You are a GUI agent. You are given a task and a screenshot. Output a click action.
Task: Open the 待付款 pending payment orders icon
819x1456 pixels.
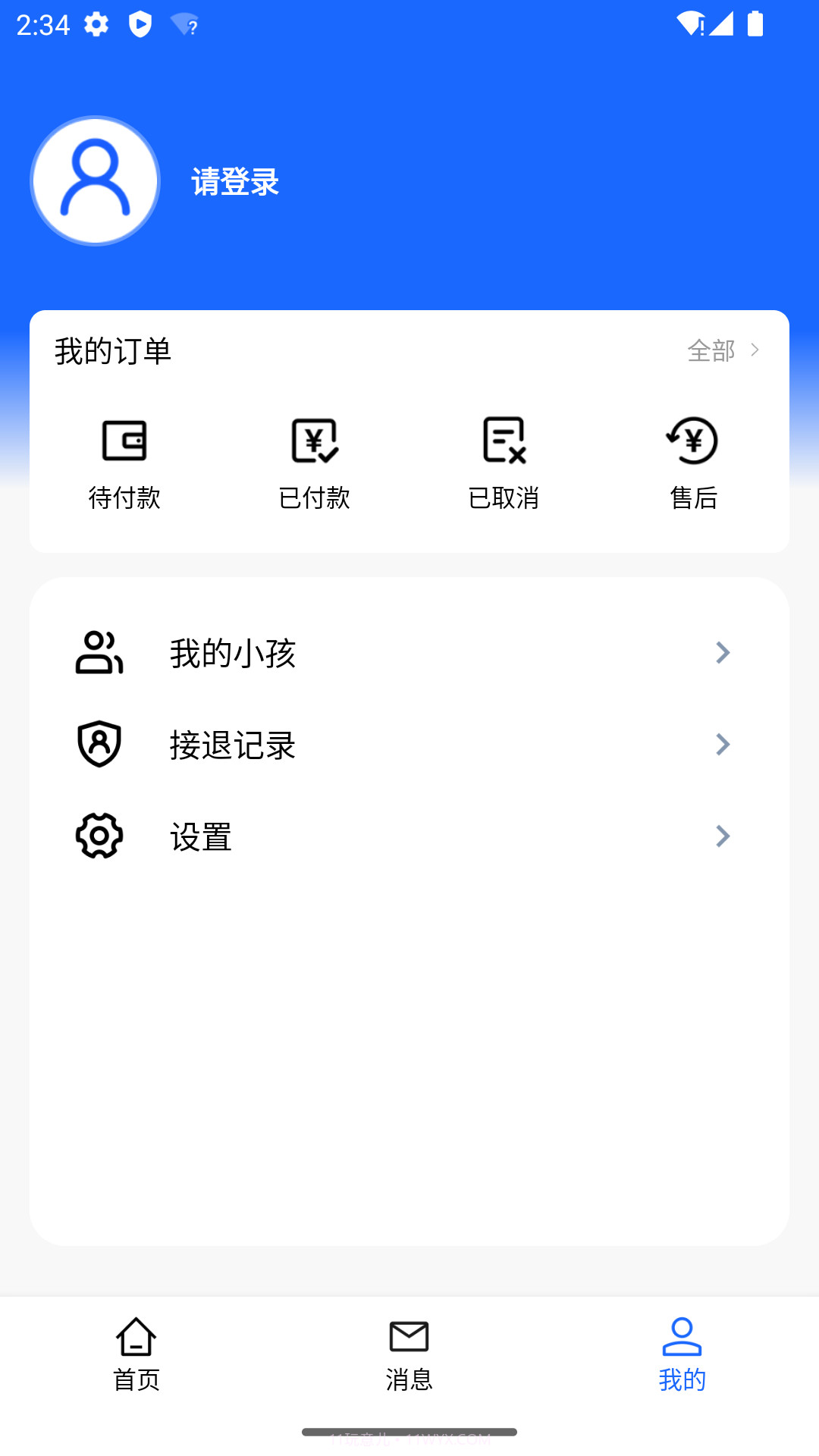pyautogui.click(x=125, y=442)
